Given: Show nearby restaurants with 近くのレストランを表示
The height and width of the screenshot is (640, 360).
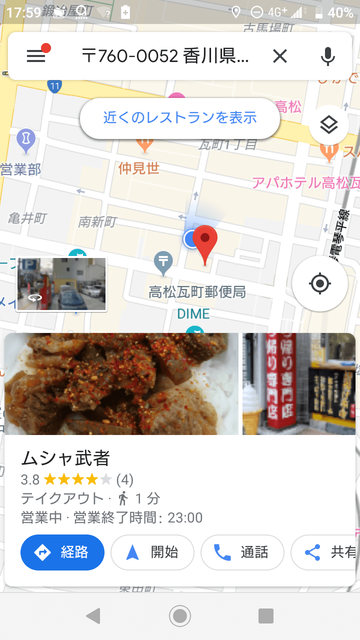Looking at the screenshot, I should click(180, 118).
